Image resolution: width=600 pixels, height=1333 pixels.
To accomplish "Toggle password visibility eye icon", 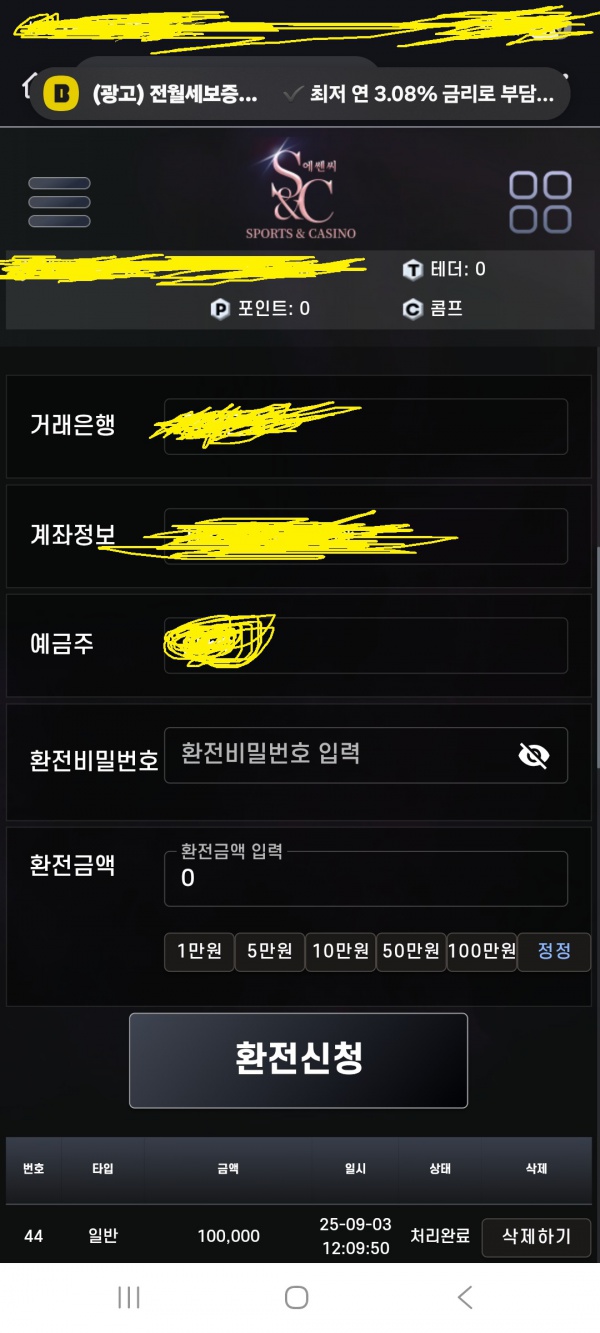I will (x=534, y=756).
